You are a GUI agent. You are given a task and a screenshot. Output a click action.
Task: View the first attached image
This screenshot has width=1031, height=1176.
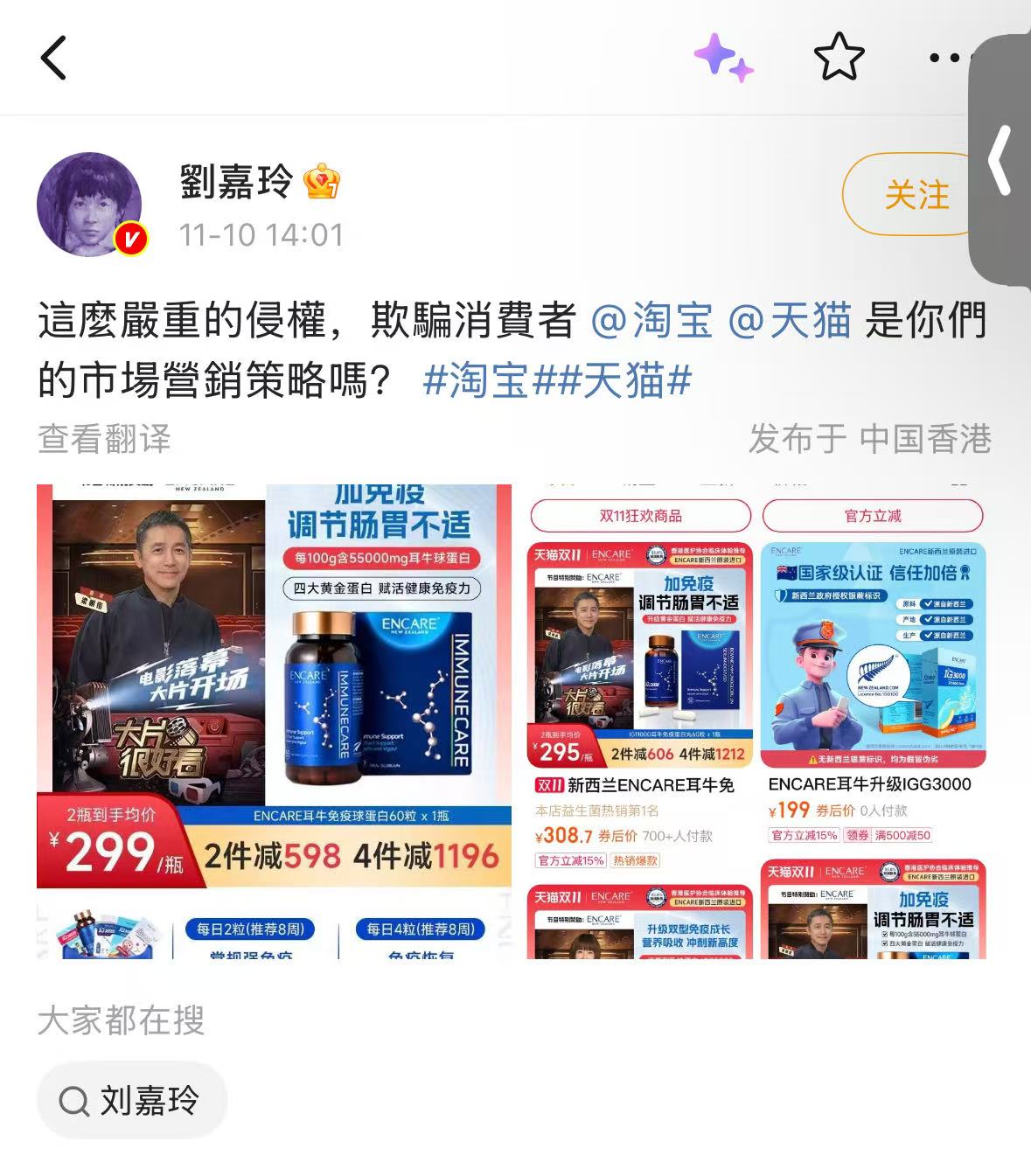pos(274,721)
